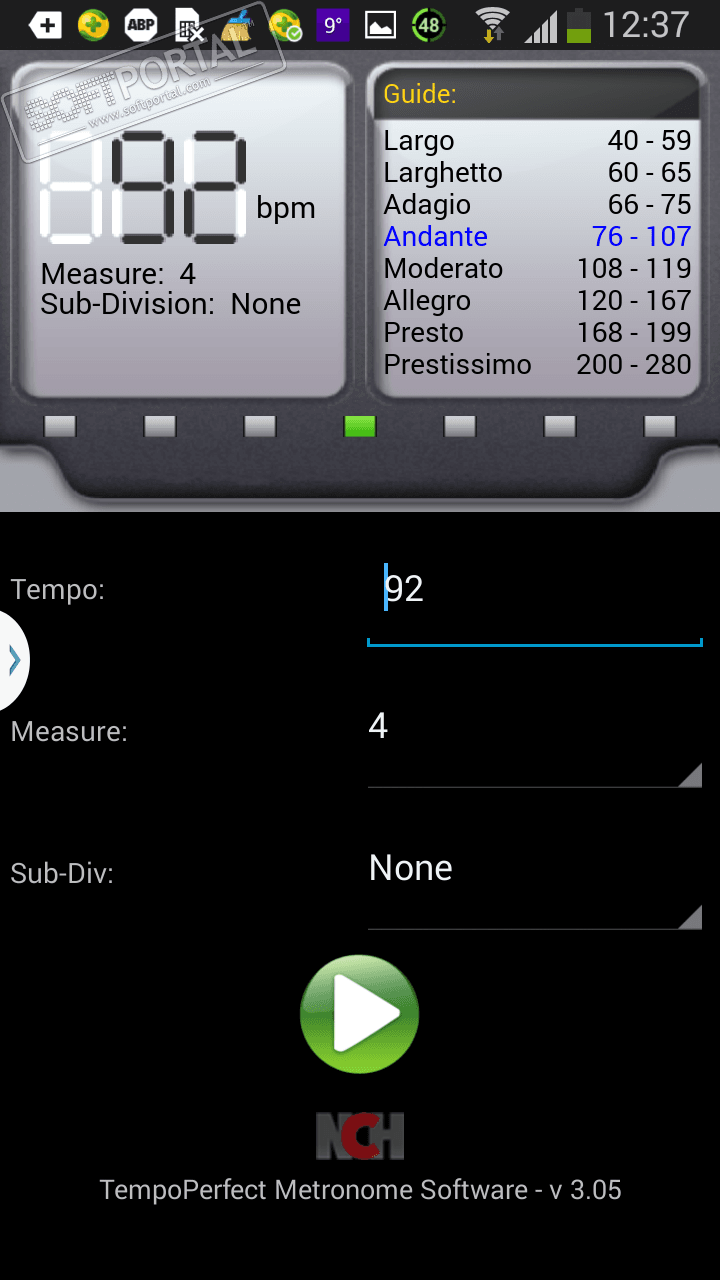
Task: Edit the Tempo value field
Action: (x=534, y=590)
